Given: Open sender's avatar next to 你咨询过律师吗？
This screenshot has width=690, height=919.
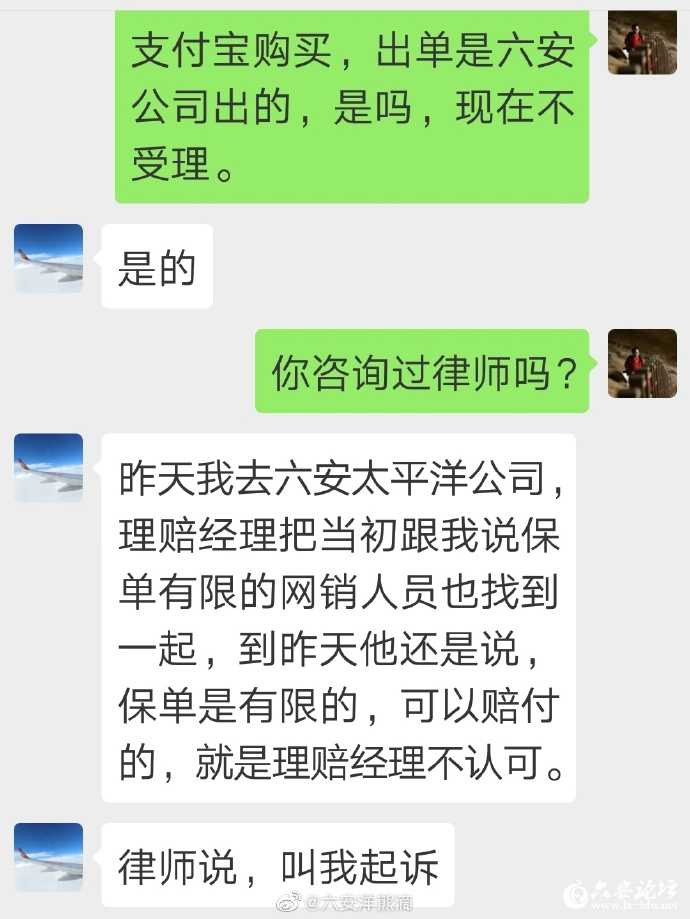Looking at the screenshot, I should (642, 363).
